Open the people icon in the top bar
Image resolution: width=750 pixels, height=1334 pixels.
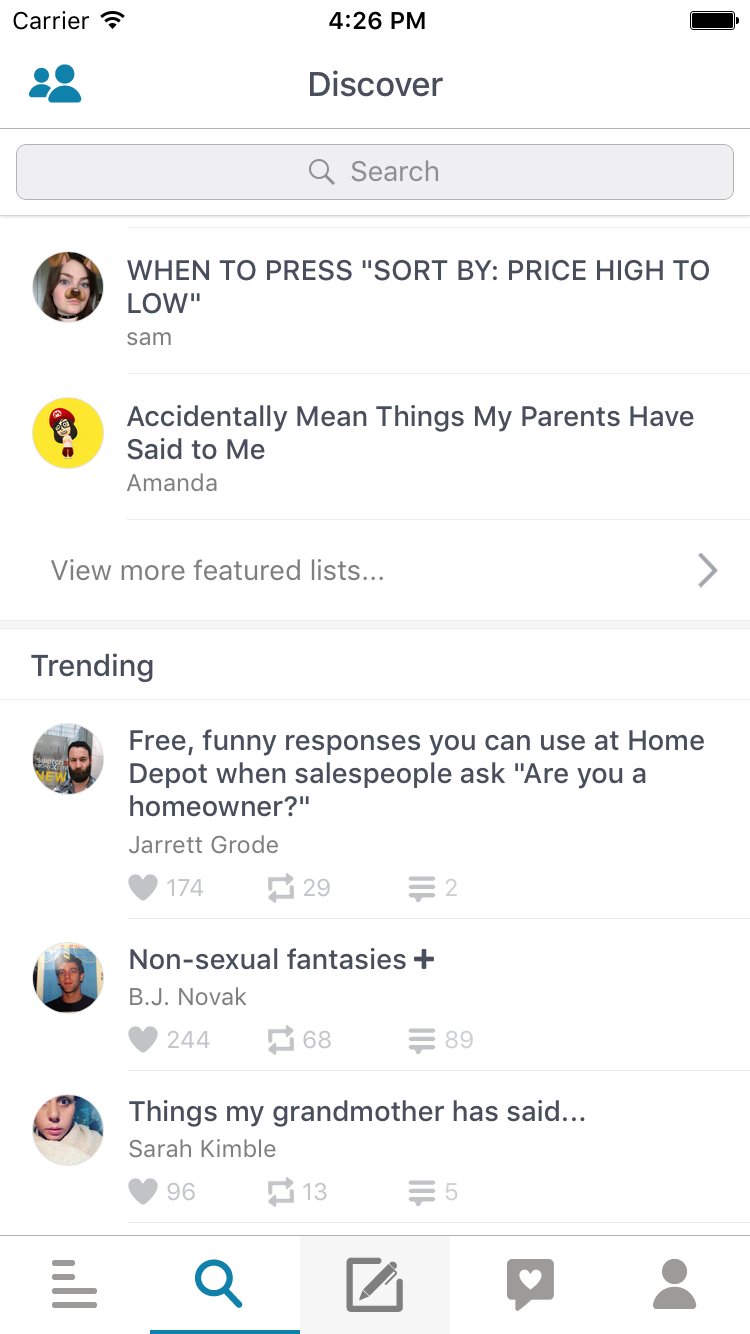pos(55,84)
